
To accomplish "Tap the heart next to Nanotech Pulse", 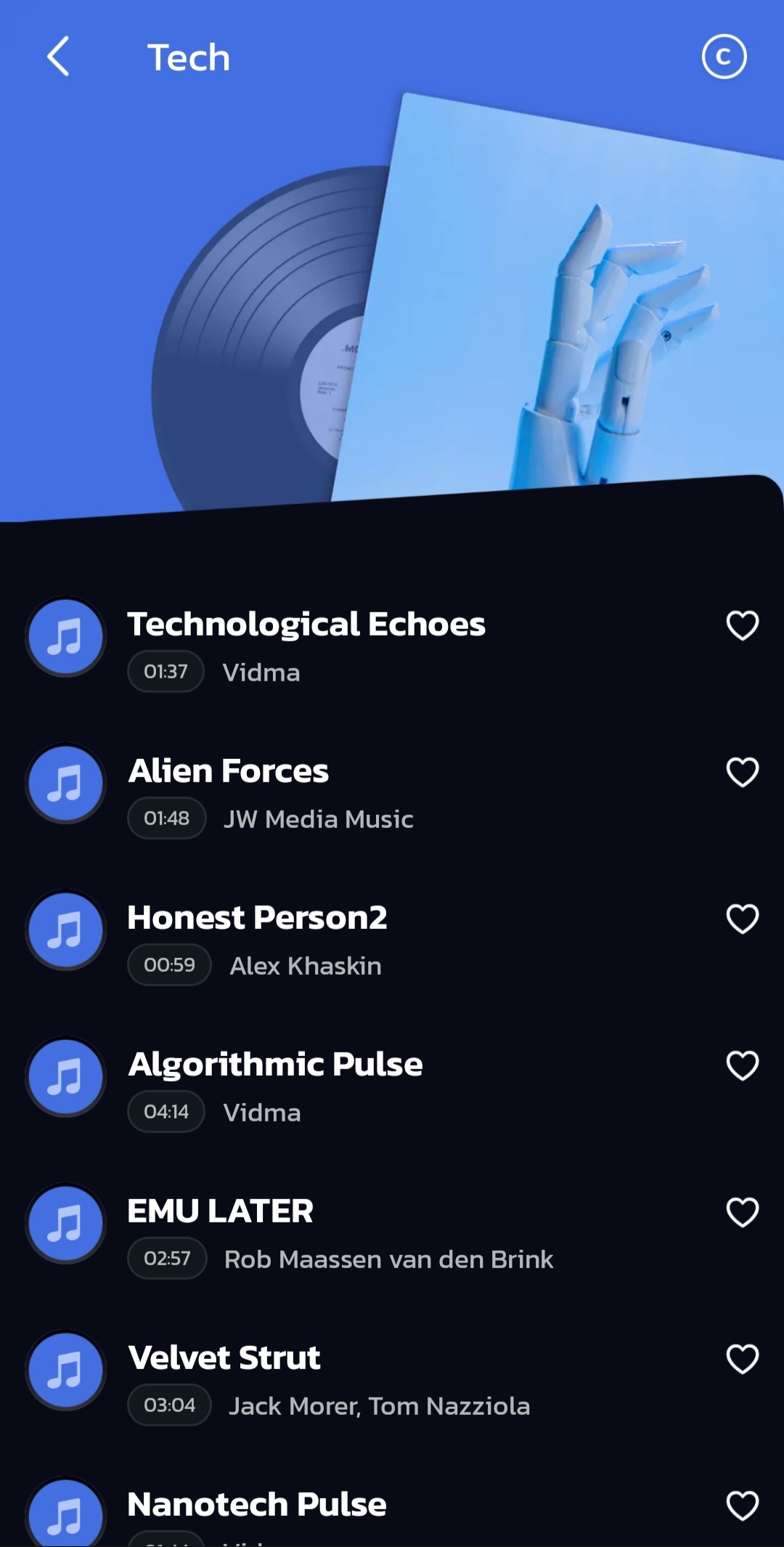I will pyautogui.click(x=742, y=1506).
